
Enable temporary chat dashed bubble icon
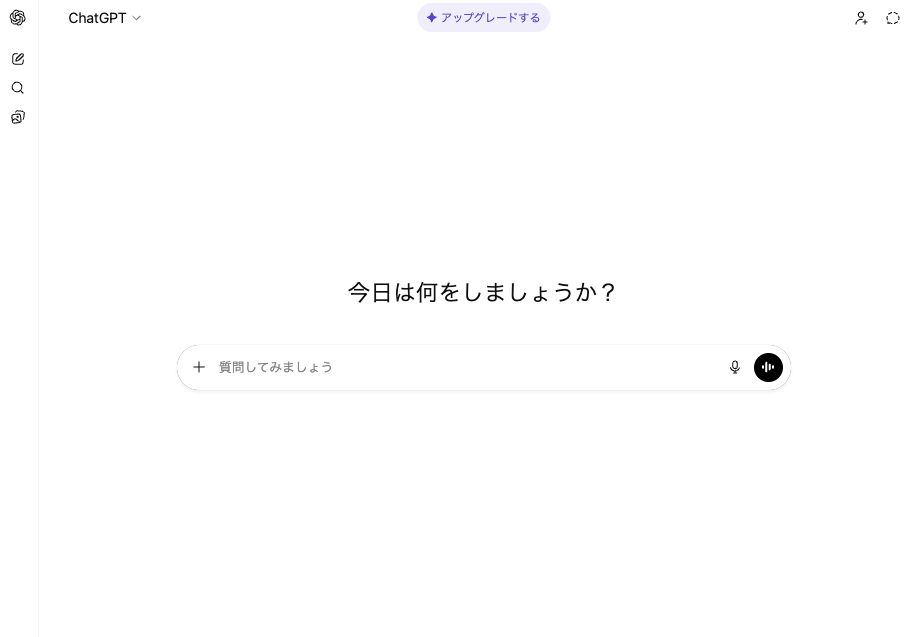click(x=893, y=18)
